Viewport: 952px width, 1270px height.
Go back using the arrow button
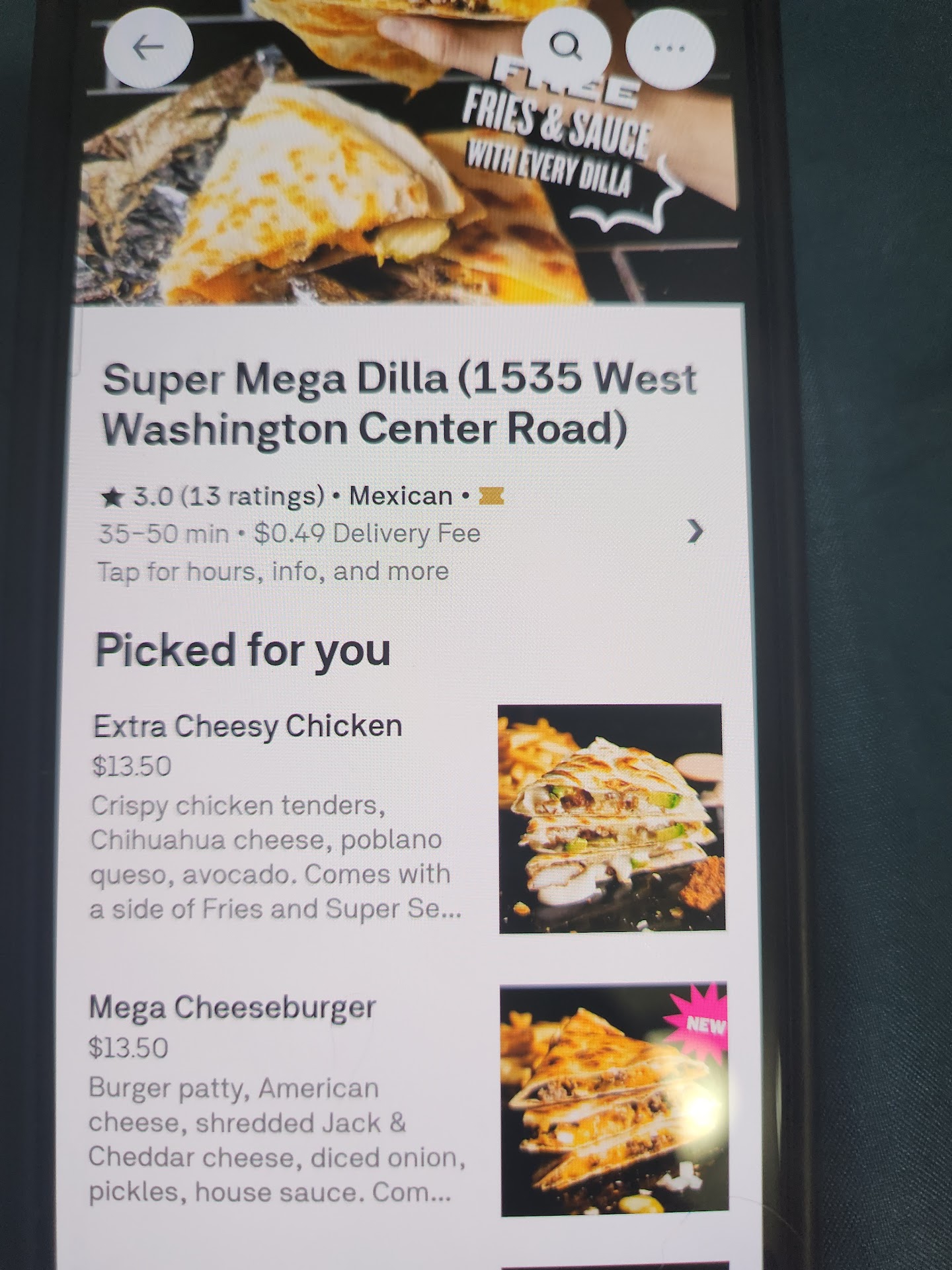coord(148,48)
